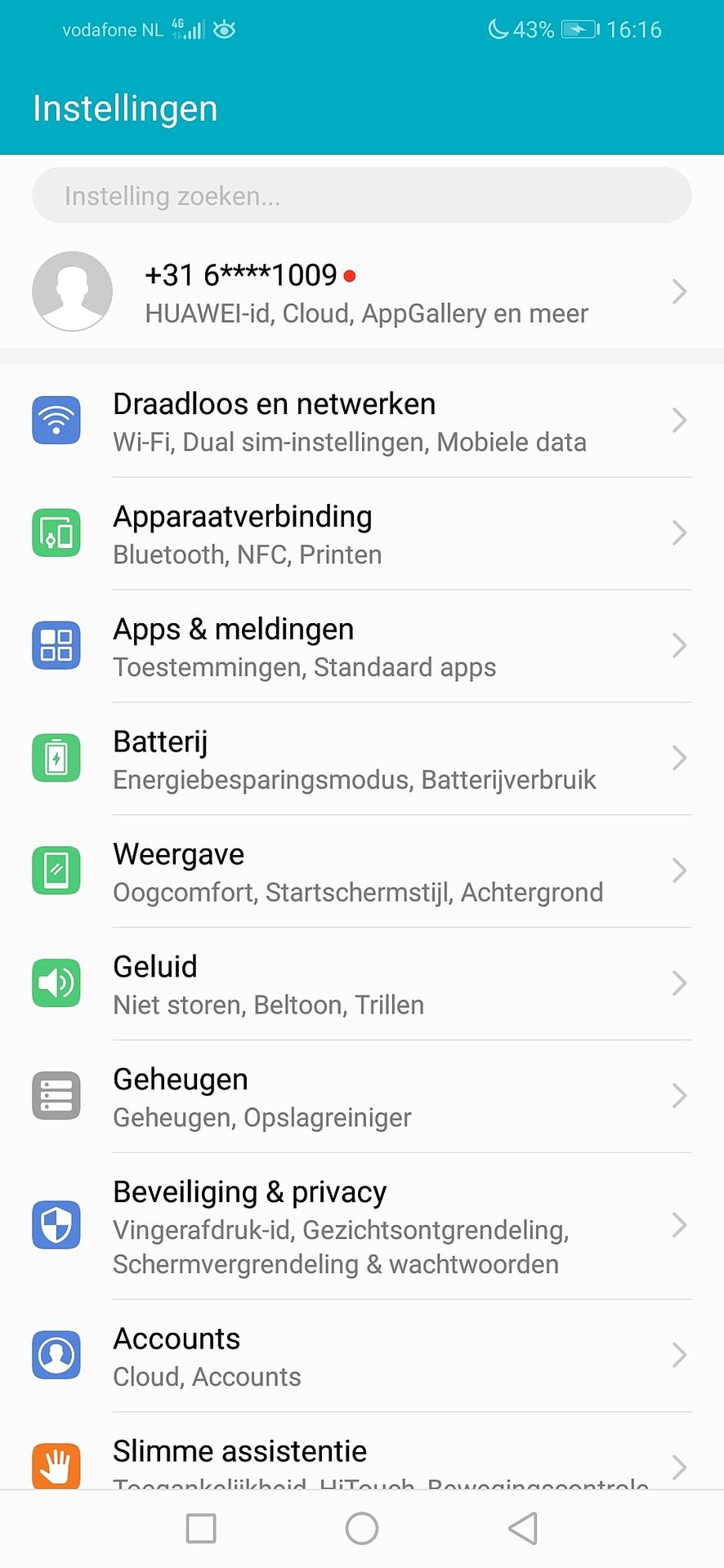
Task: Go to Apparaatverbinding settings
Action: click(362, 534)
